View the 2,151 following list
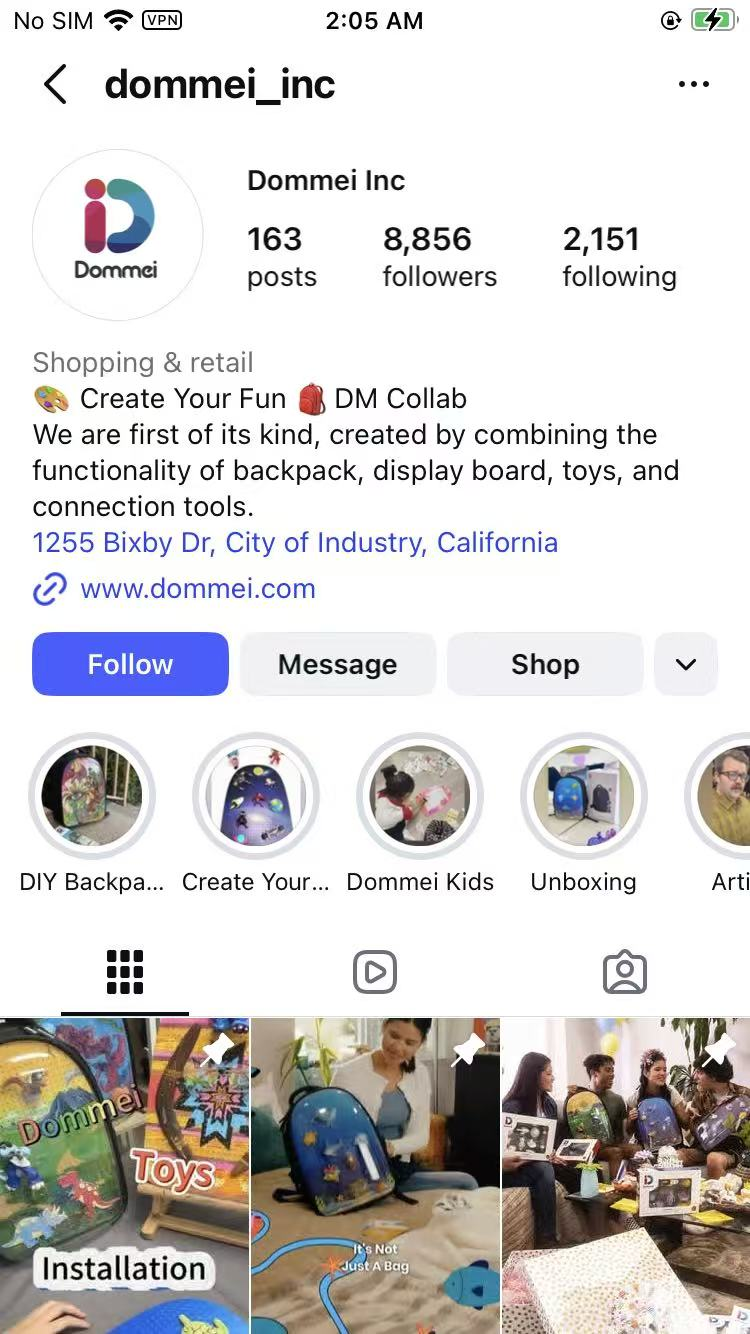Image resolution: width=750 pixels, height=1334 pixels. click(x=619, y=256)
